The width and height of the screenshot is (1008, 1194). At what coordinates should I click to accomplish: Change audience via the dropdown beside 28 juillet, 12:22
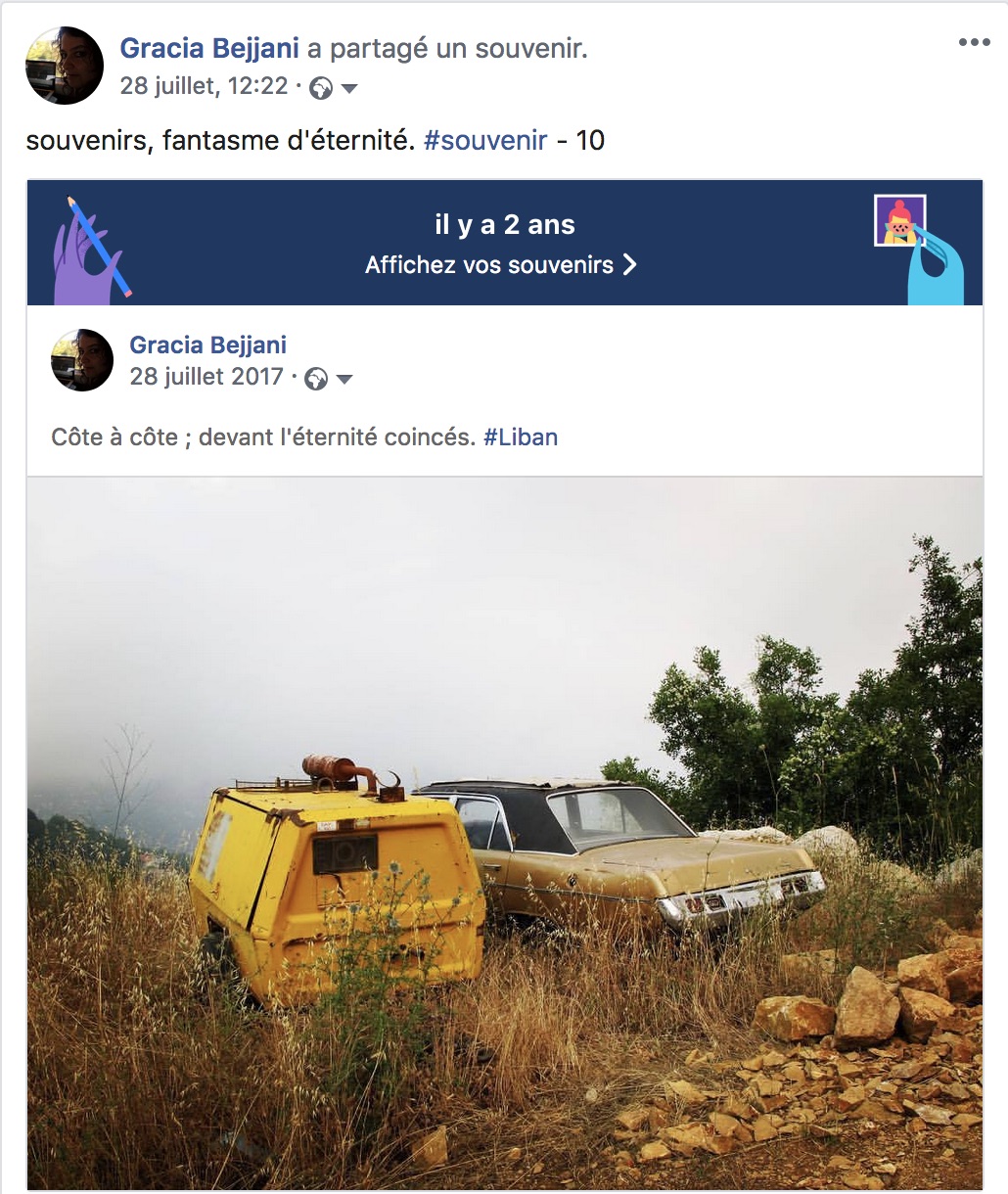click(x=348, y=88)
